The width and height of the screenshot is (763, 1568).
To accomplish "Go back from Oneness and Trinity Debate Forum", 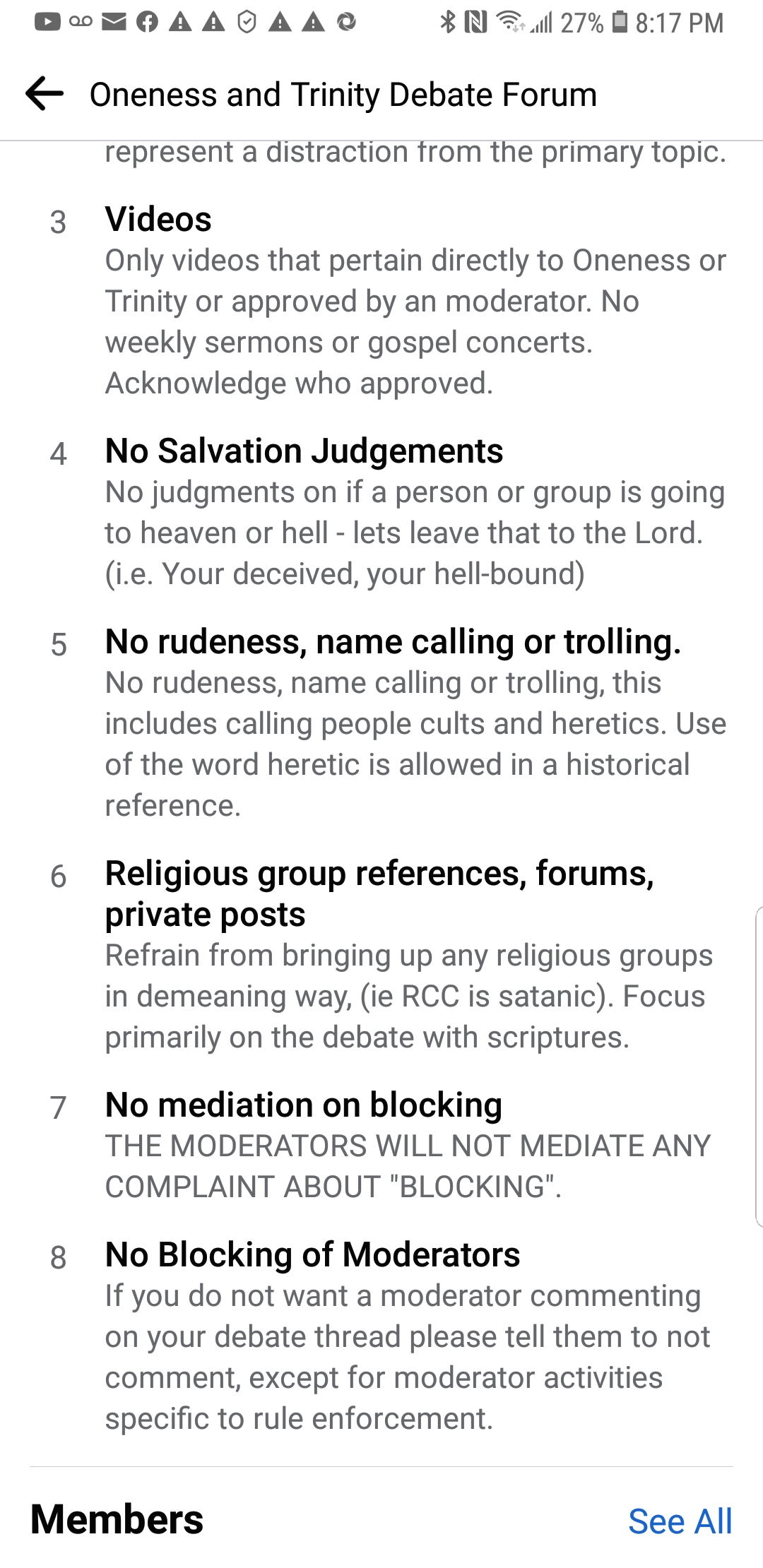I will 45,94.
